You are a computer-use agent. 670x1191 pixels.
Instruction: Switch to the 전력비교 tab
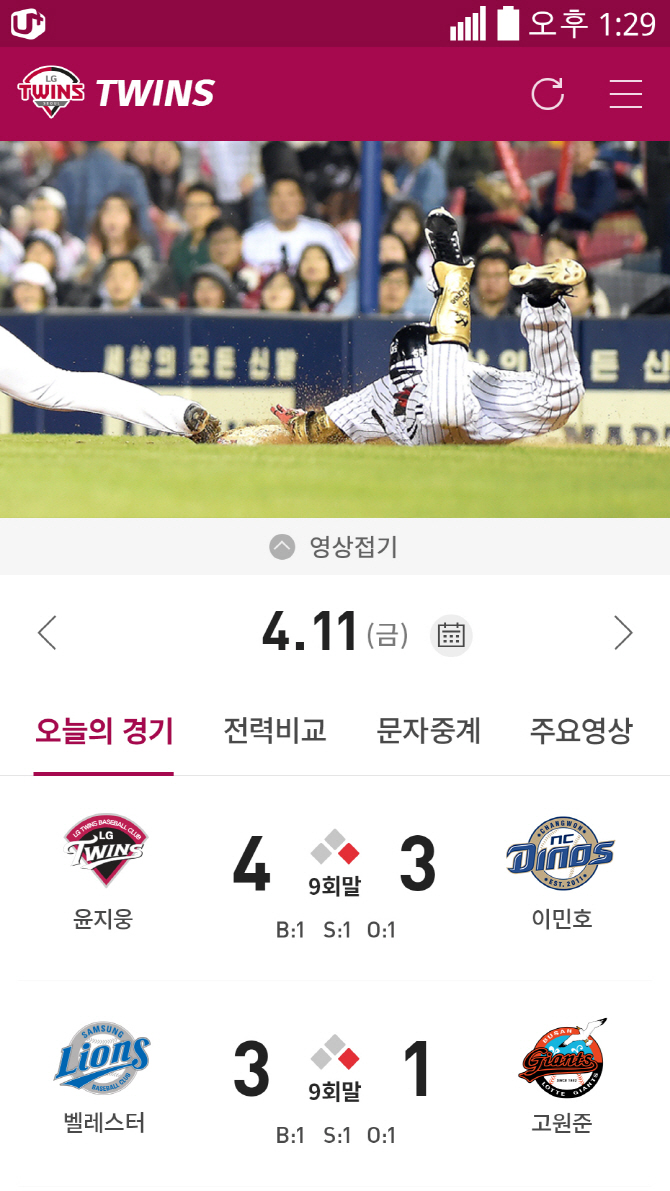coord(274,731)
